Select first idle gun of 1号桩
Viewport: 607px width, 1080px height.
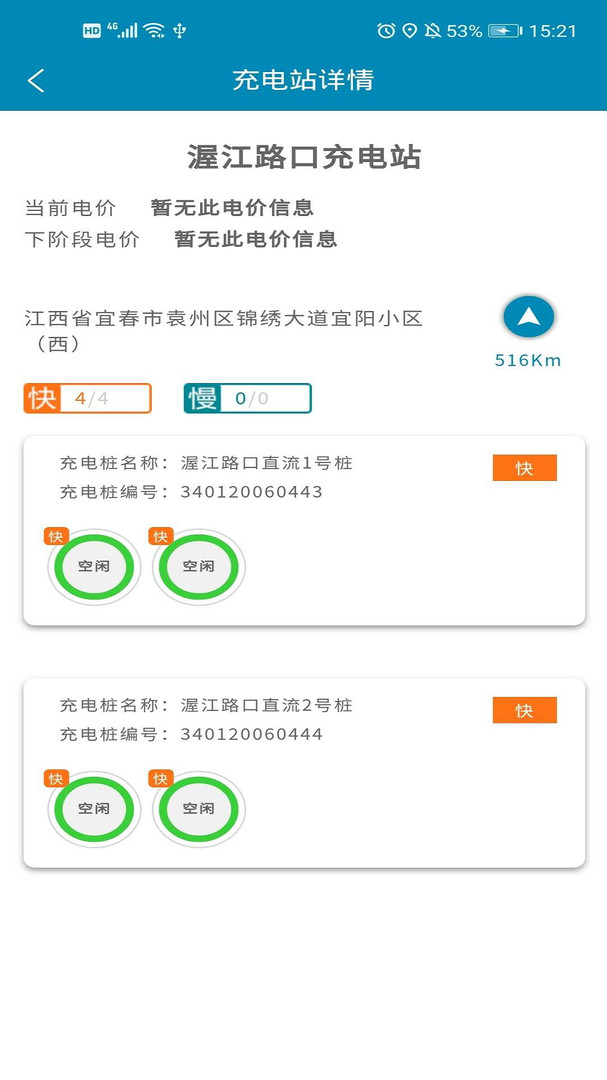pyautogui.click(x=94, y=566)
